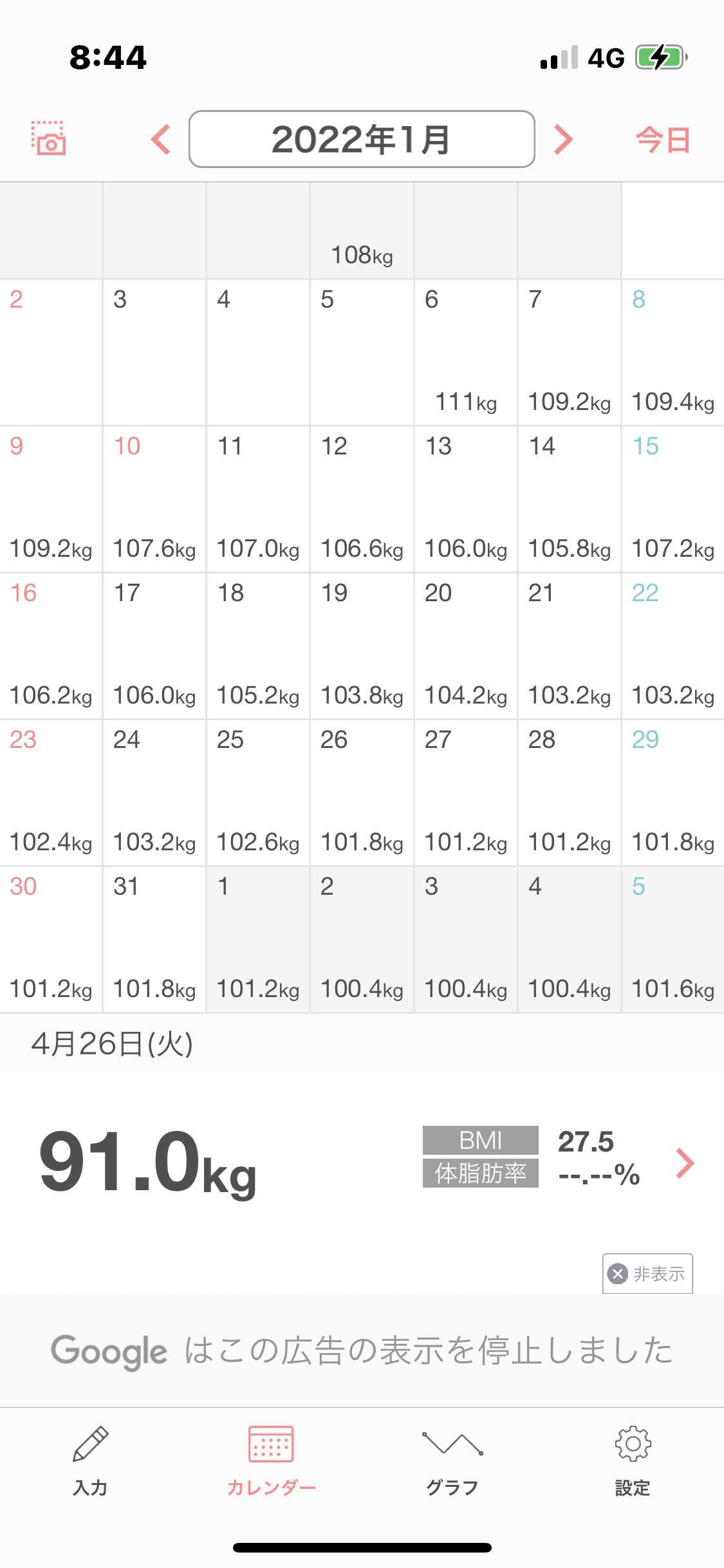Image resolution: width=724 pixels, height=1568 pixels.
Task: Go to the previous month
Action: [x=160, y=139]
